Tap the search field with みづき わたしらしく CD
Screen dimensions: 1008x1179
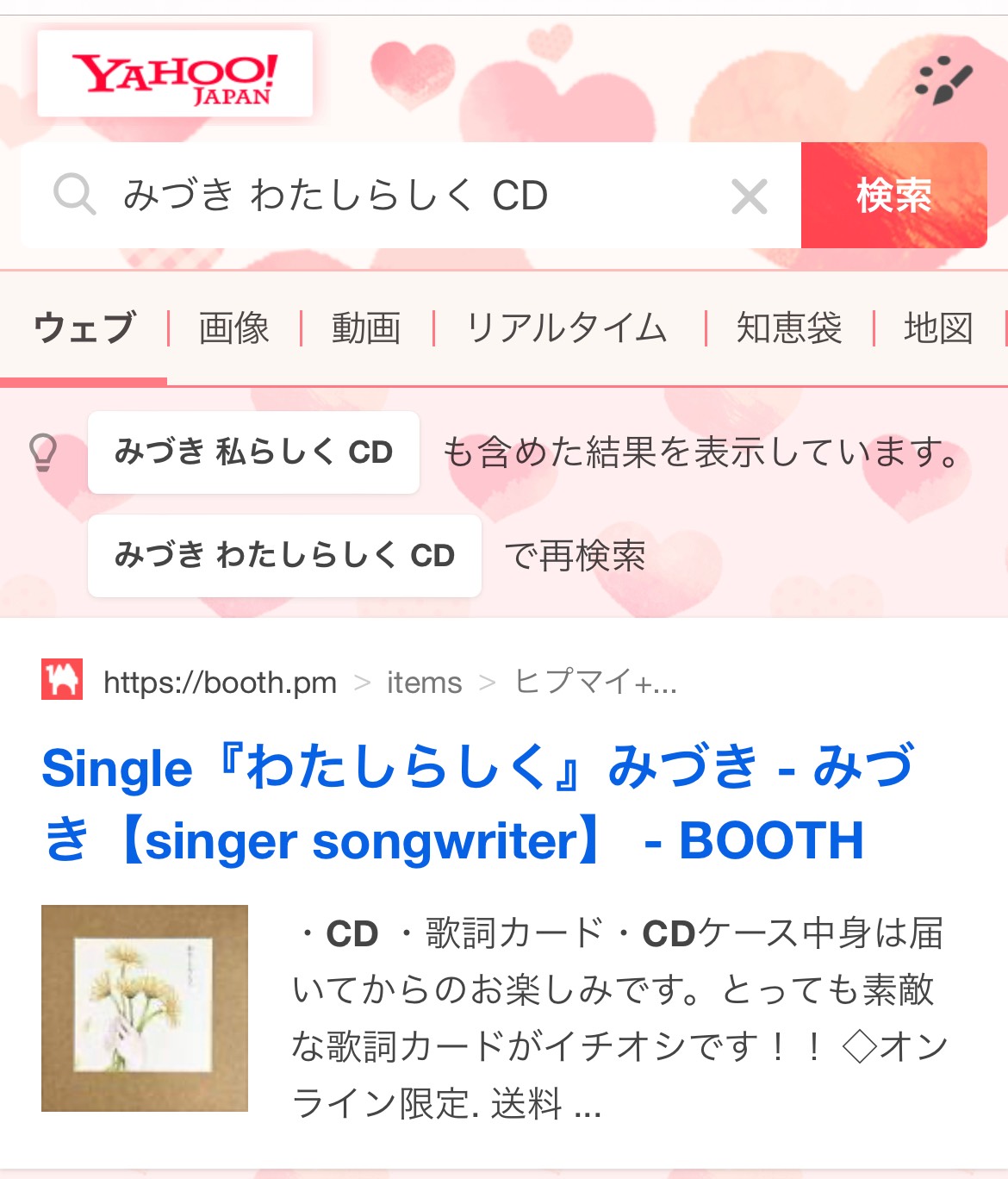414,196
